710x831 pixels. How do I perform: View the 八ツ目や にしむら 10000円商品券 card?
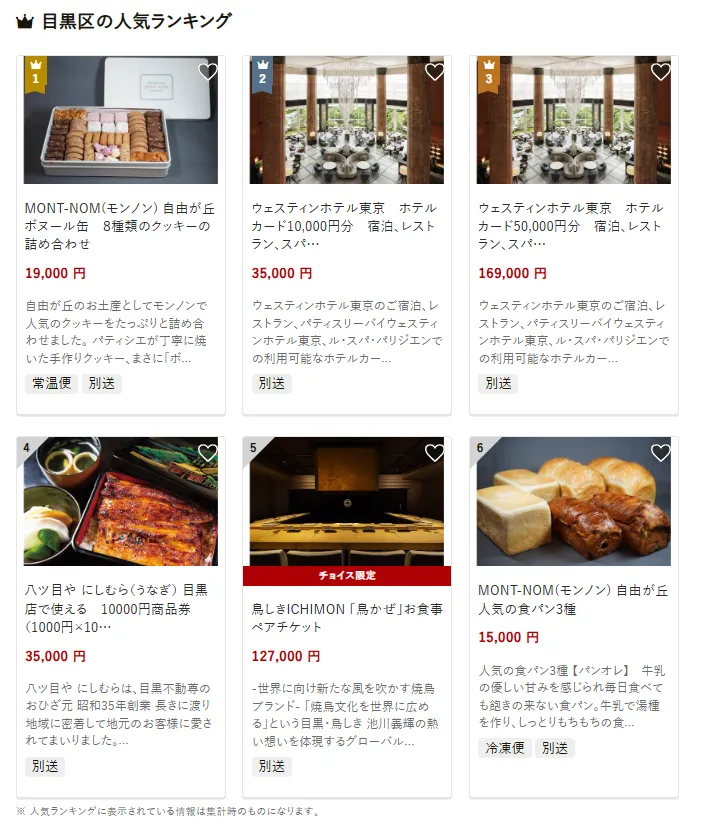[x=120, y=608]
